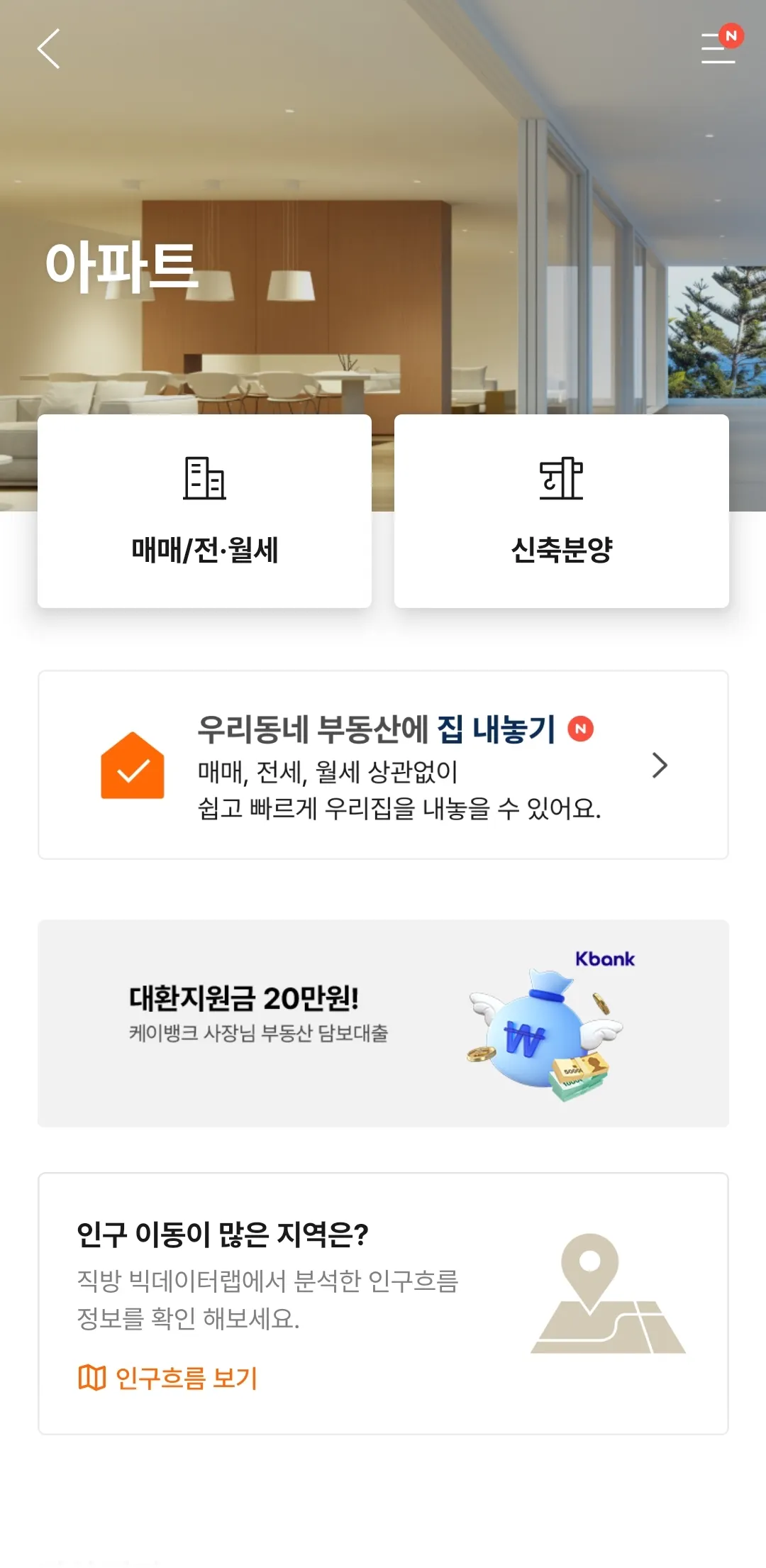
Task: Open 매매/전·월세 apartment listings
Action: (204, 511)
